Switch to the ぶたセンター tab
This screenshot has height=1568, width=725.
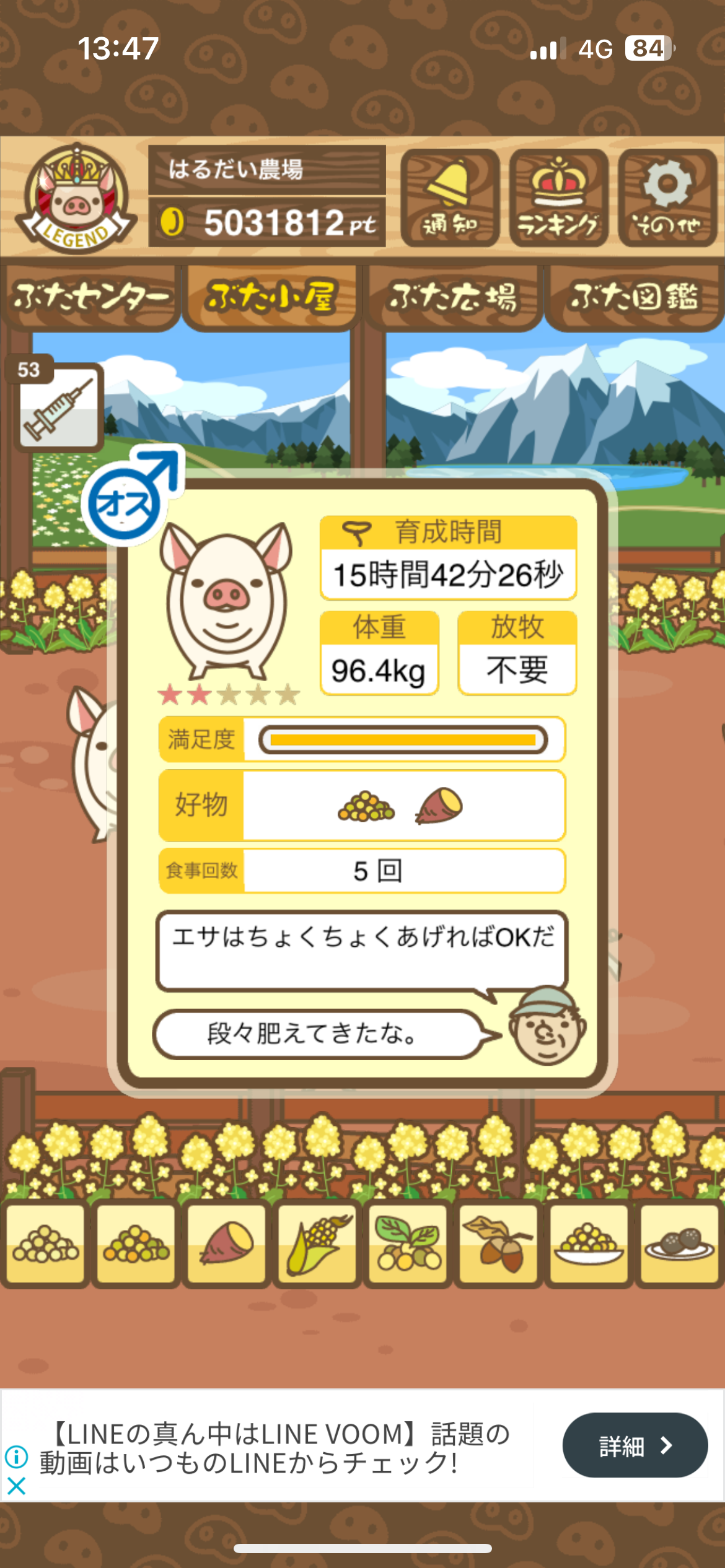tap(90, 297)
